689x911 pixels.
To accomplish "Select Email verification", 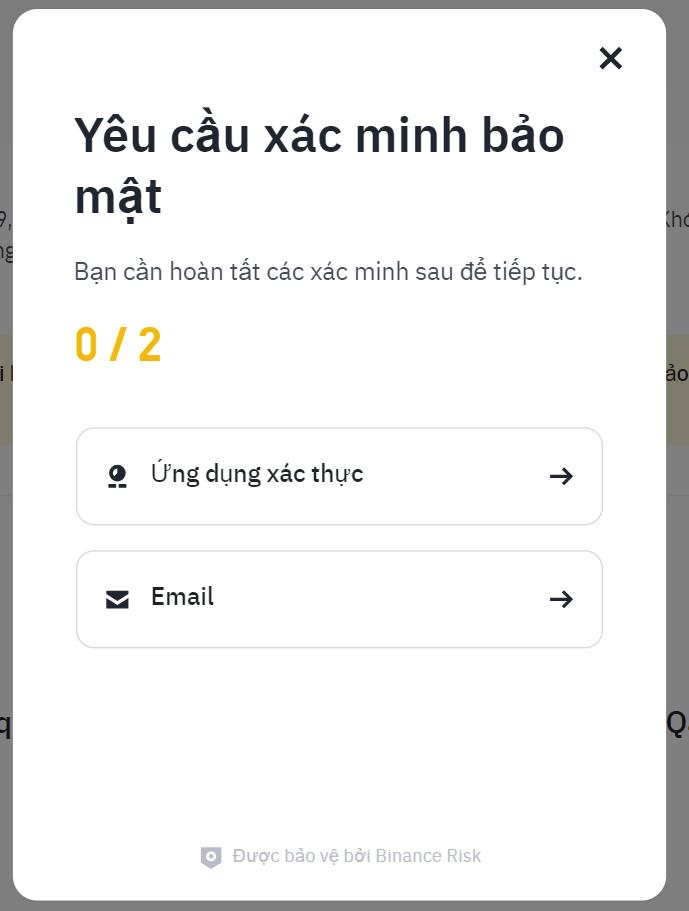I will pyautogui.click(x=339, y=599).
